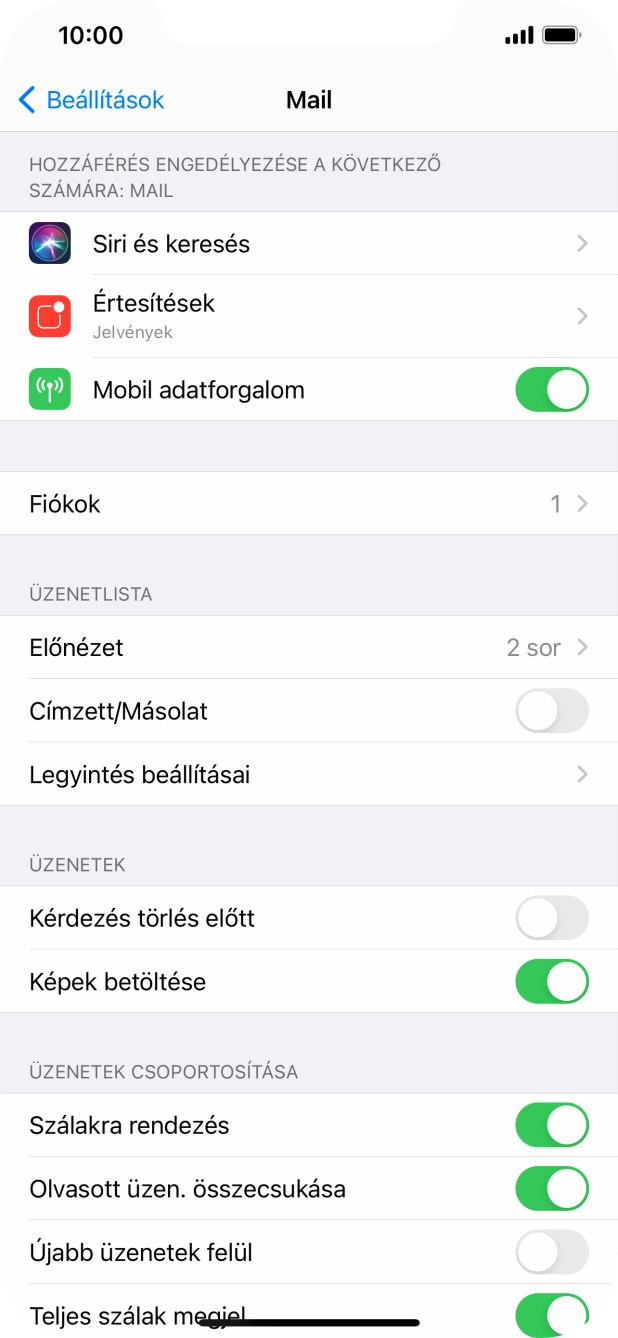618x1338 pixels.
Task: Open Előnézet line setting
Action: 308,648
